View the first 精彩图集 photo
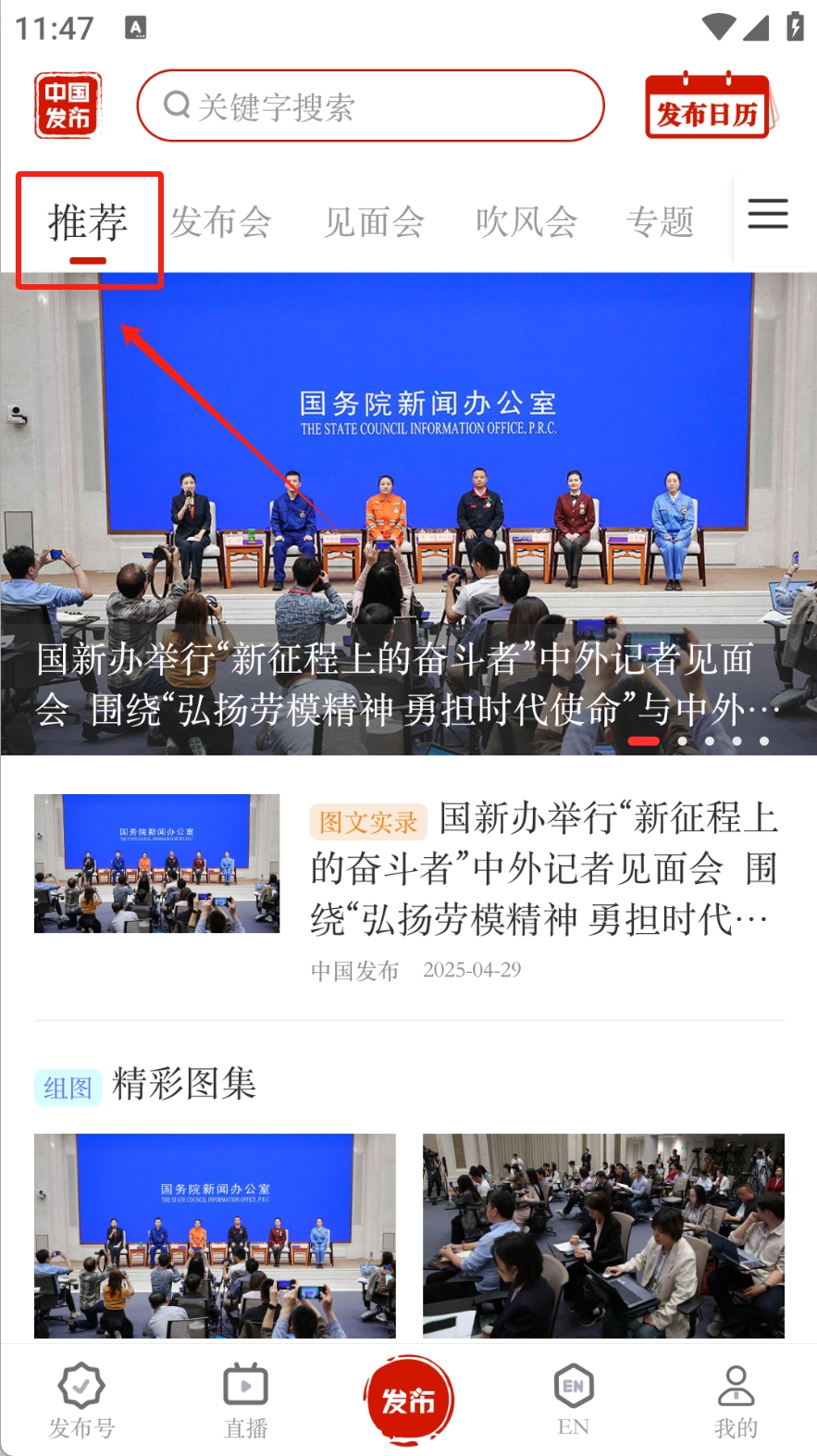The width and height of the screenshot is (817, 1456). [215, 1235]
